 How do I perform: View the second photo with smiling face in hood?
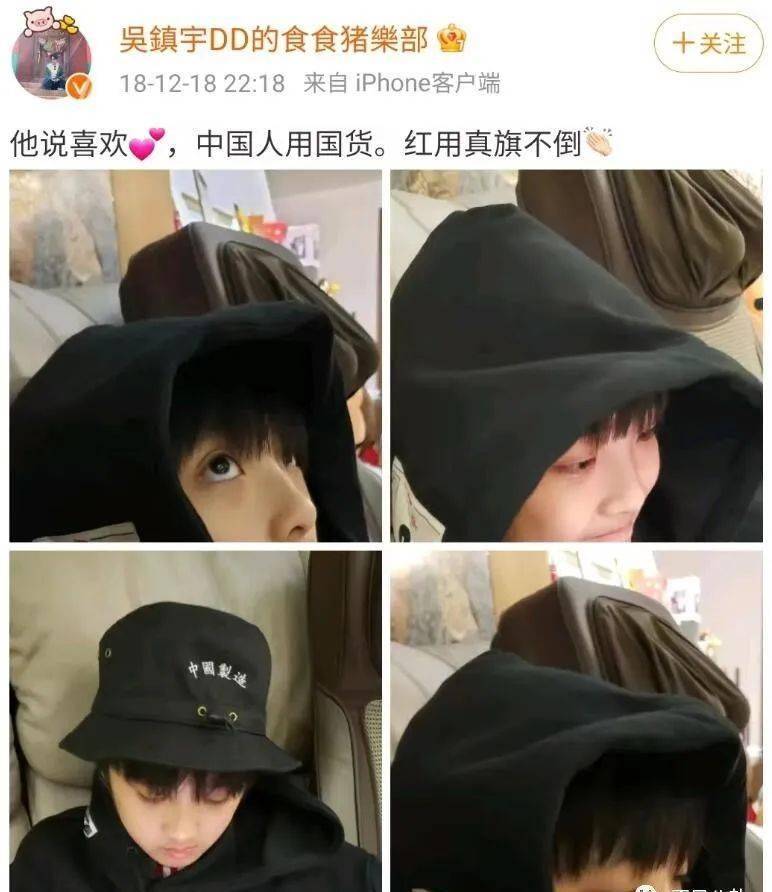coord(576,355)
